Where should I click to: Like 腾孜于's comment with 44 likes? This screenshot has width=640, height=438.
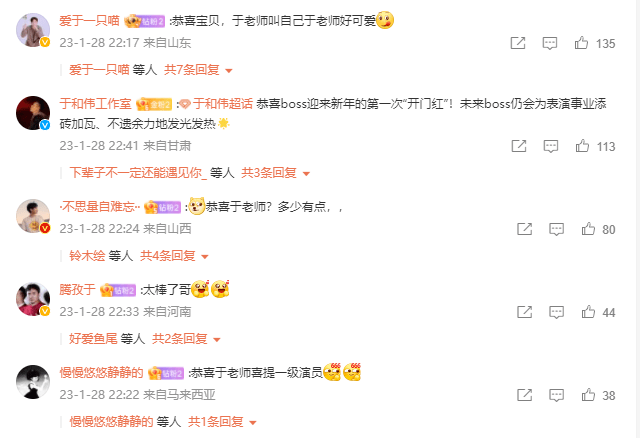[581, 313]
